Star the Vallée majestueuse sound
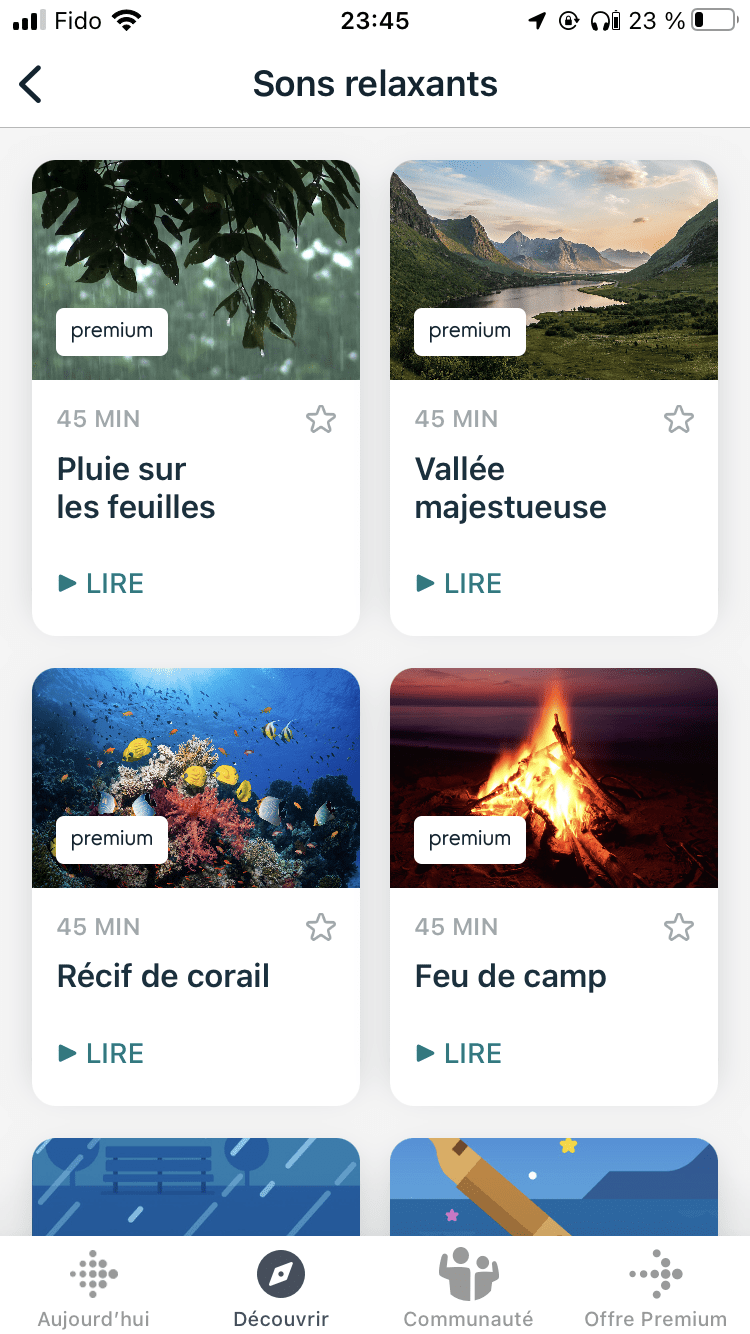The height and width of the screenshot is (1334, 750). [x=679, y=419]
